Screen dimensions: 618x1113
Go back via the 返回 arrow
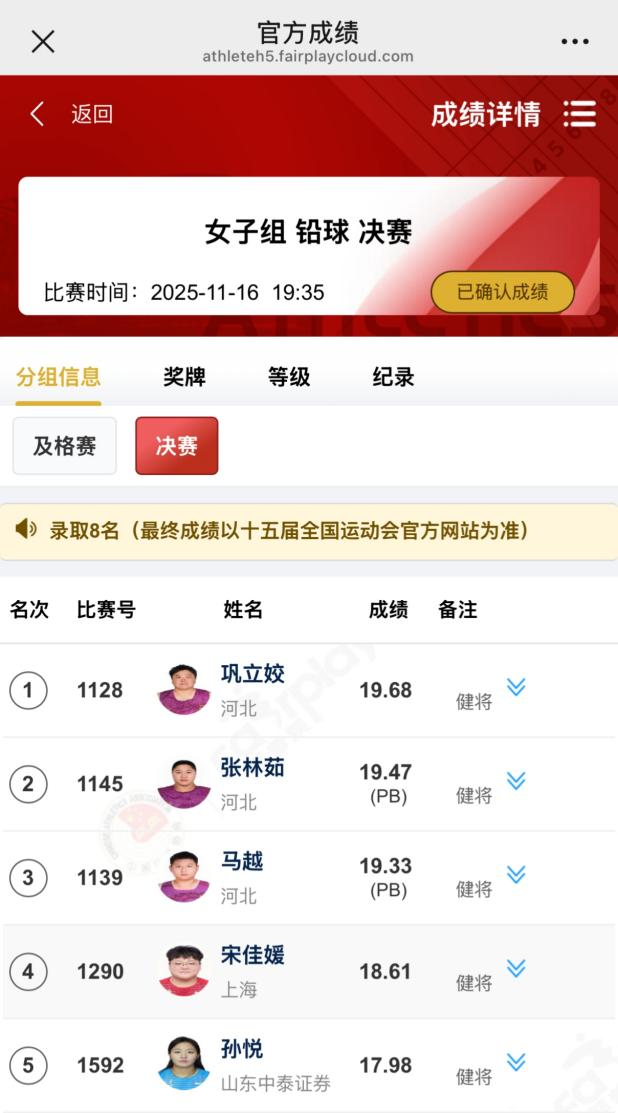38,114
